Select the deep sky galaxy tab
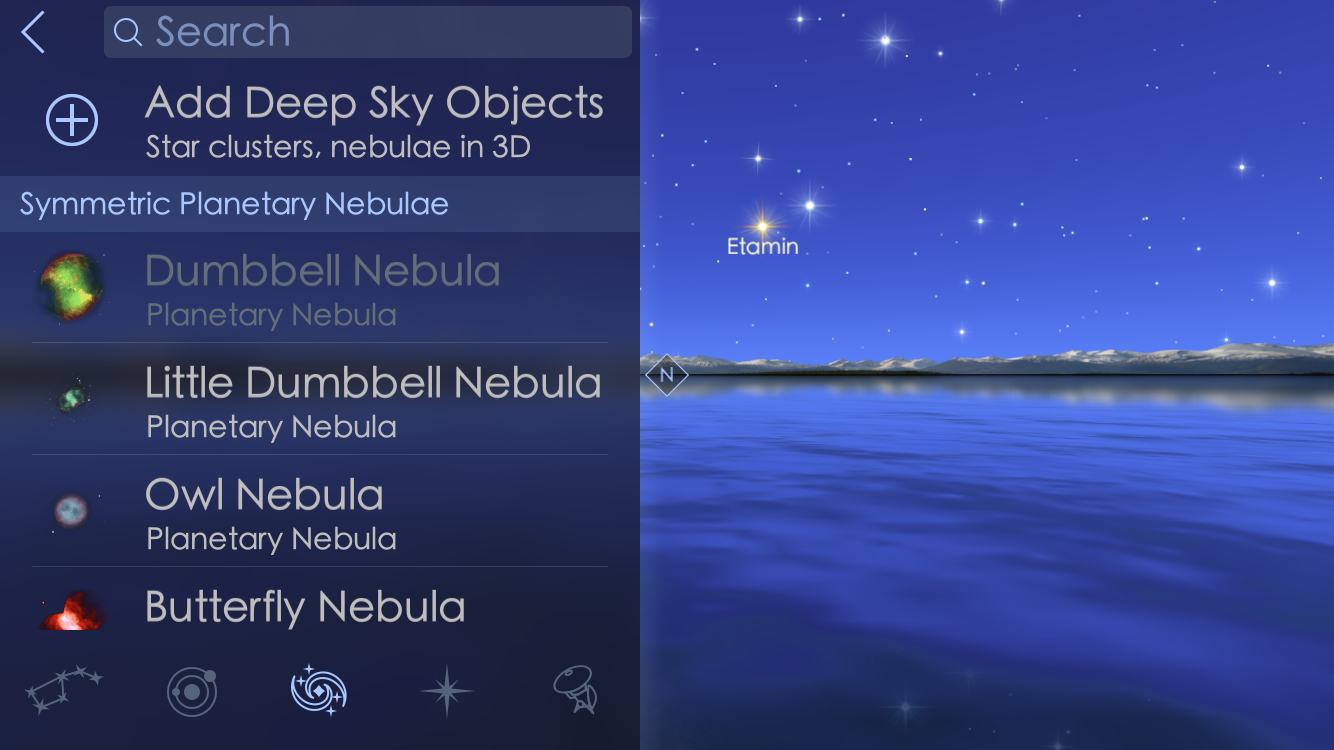Viewport: 1334px width, 750px height. [319, 691]
